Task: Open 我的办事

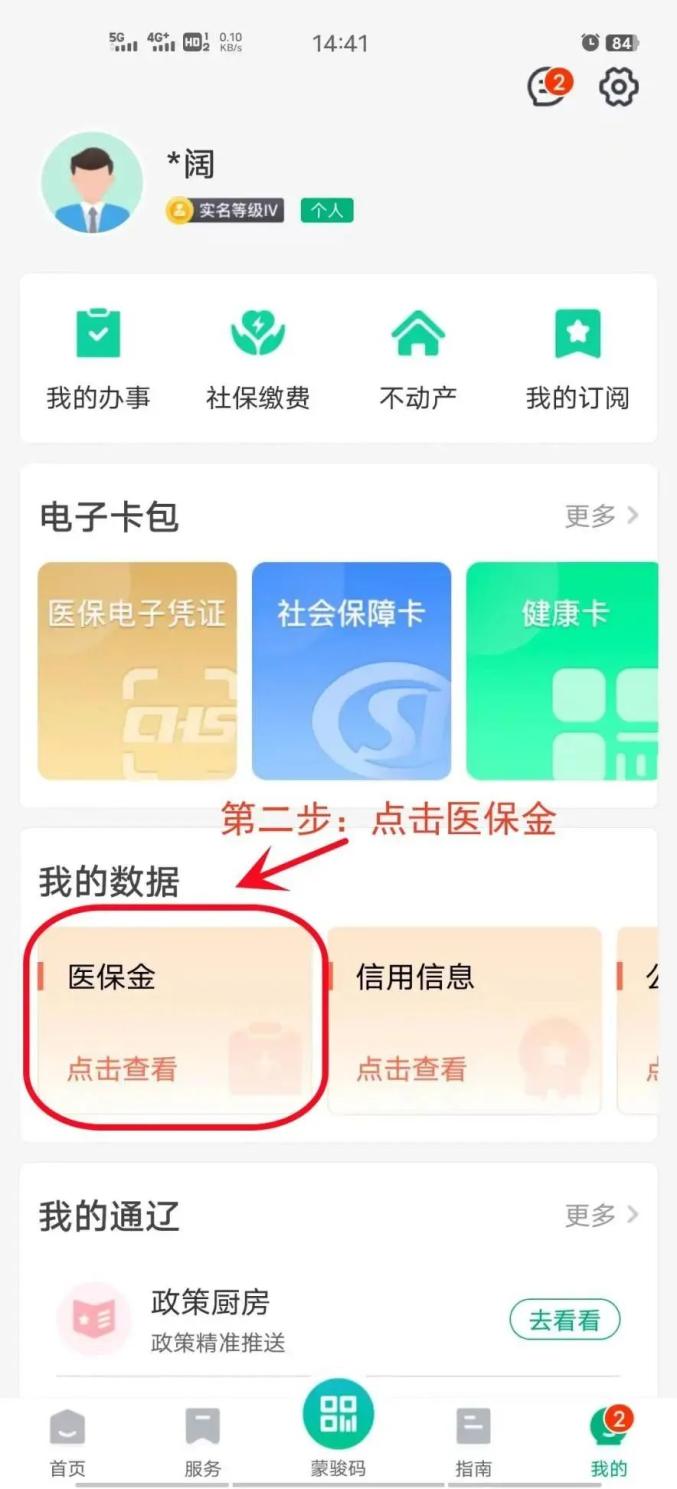Action: (98, 359)
